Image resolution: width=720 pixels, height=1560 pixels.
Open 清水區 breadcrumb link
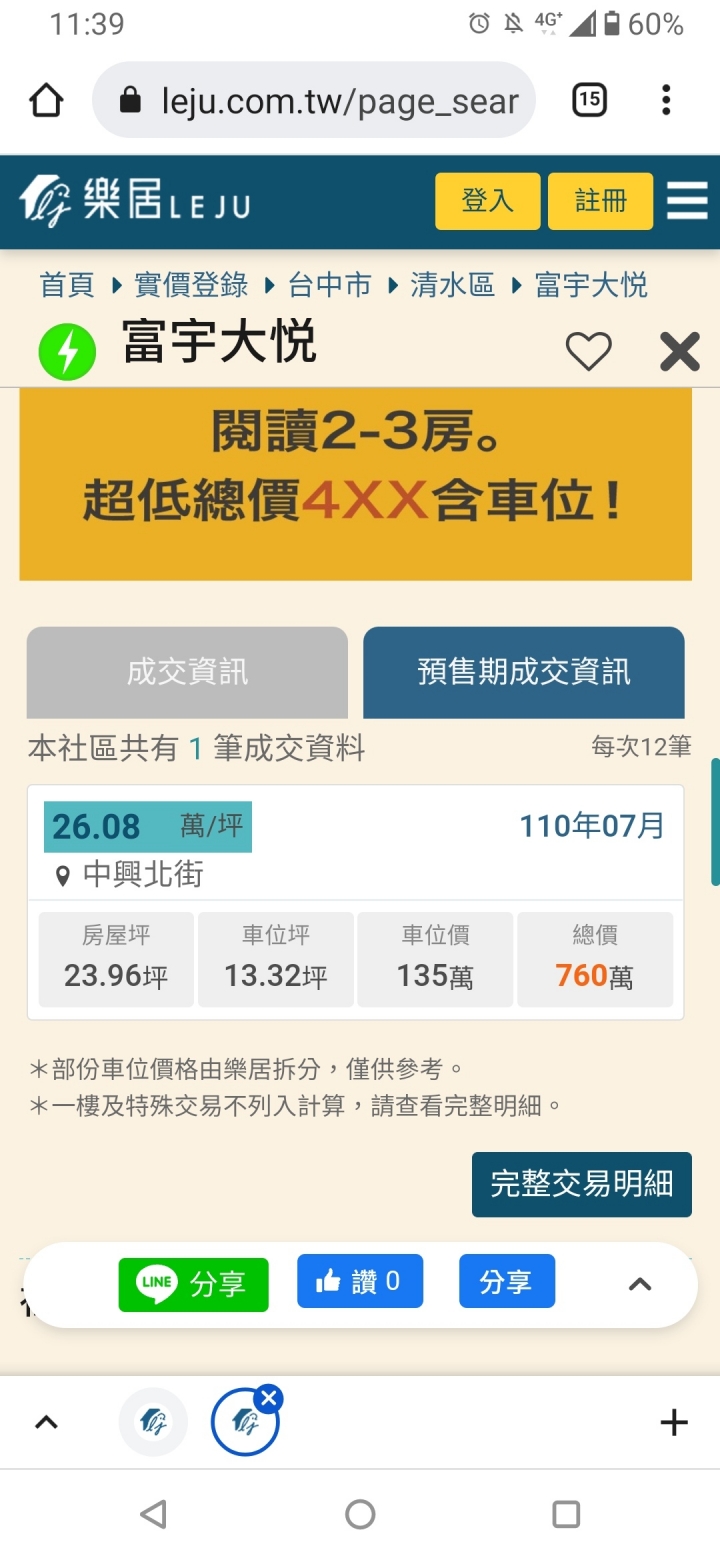click(452, 285)
